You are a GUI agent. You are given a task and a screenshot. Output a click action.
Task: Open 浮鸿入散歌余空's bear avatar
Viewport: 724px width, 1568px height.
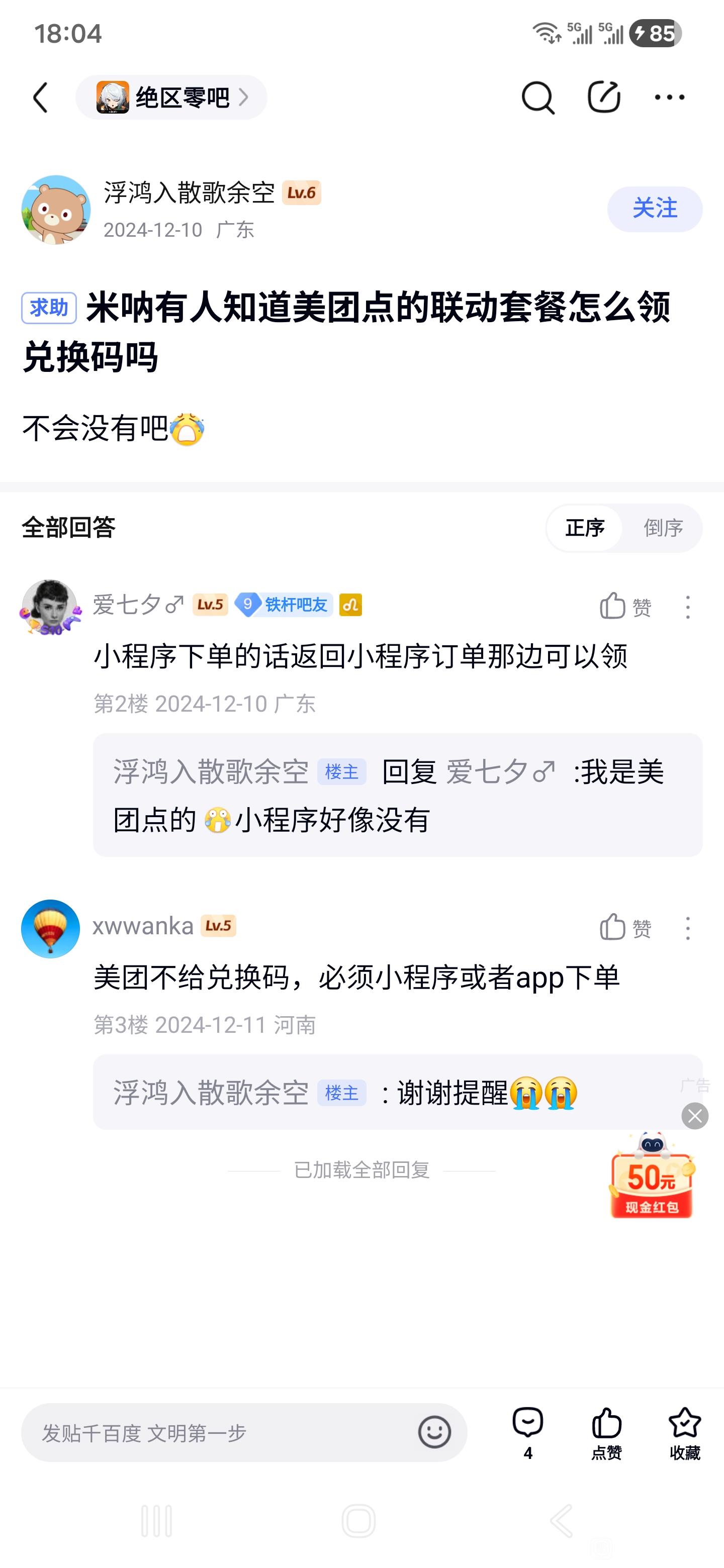(56, 210)
